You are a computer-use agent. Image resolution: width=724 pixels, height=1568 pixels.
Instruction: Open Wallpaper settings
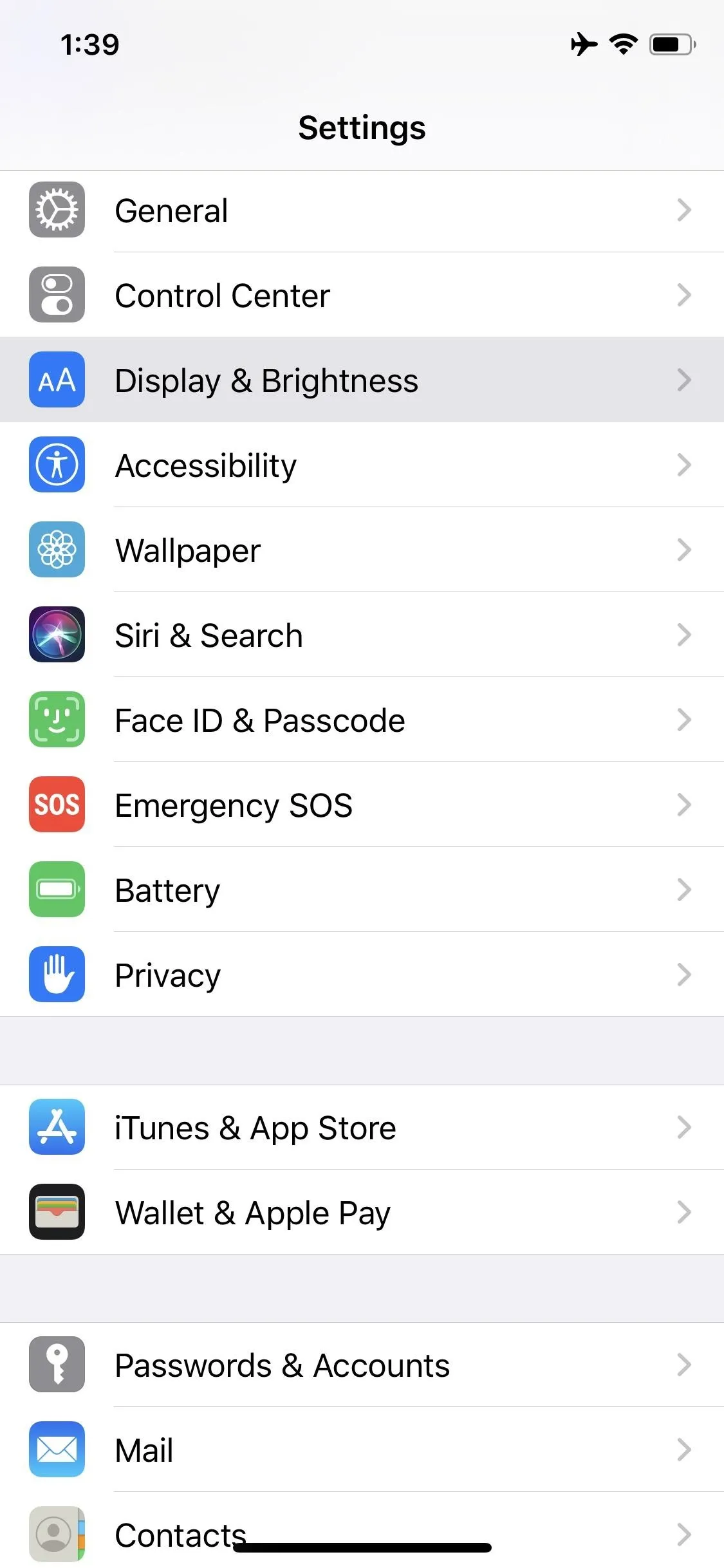pyautogui.click(x=362, y=550)
